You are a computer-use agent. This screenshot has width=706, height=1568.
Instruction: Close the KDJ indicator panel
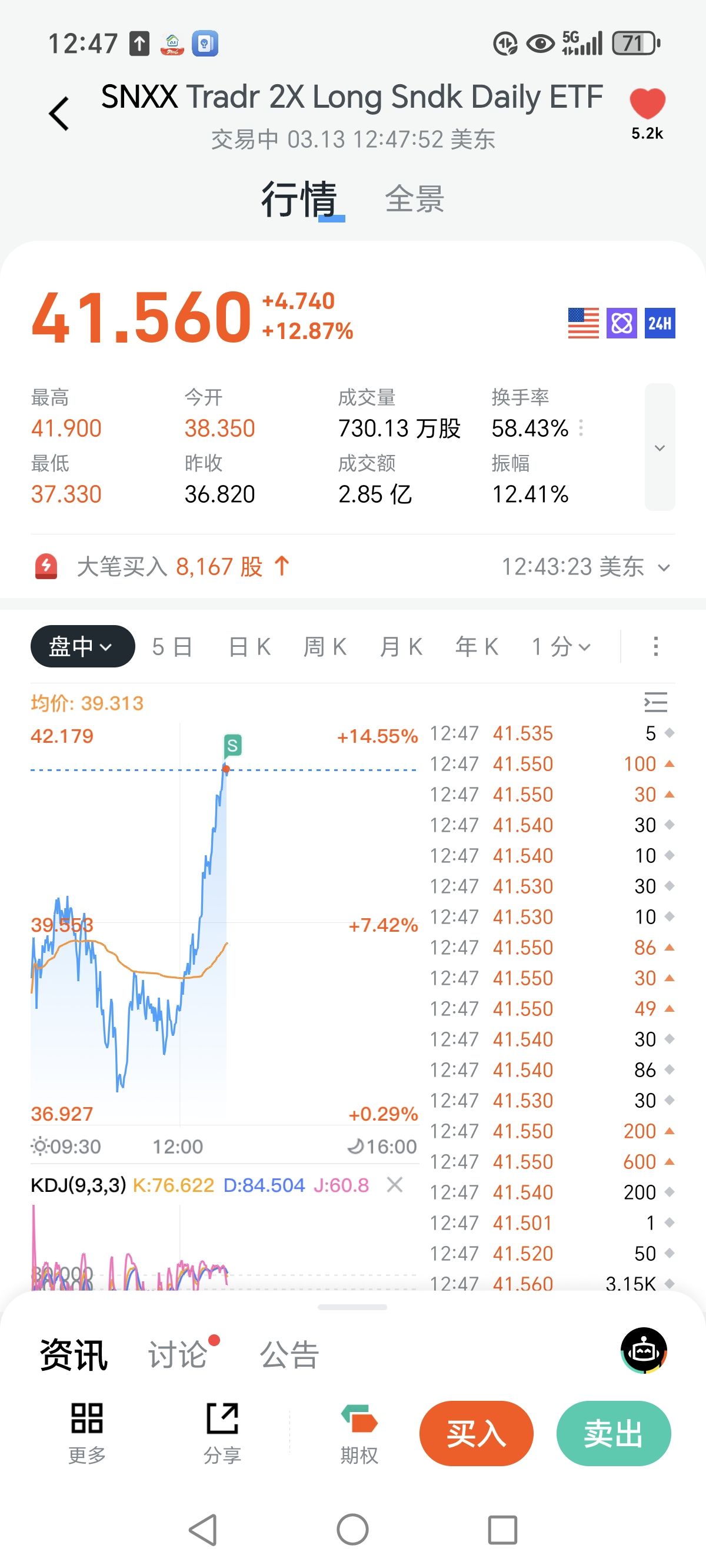[395, 1184]
